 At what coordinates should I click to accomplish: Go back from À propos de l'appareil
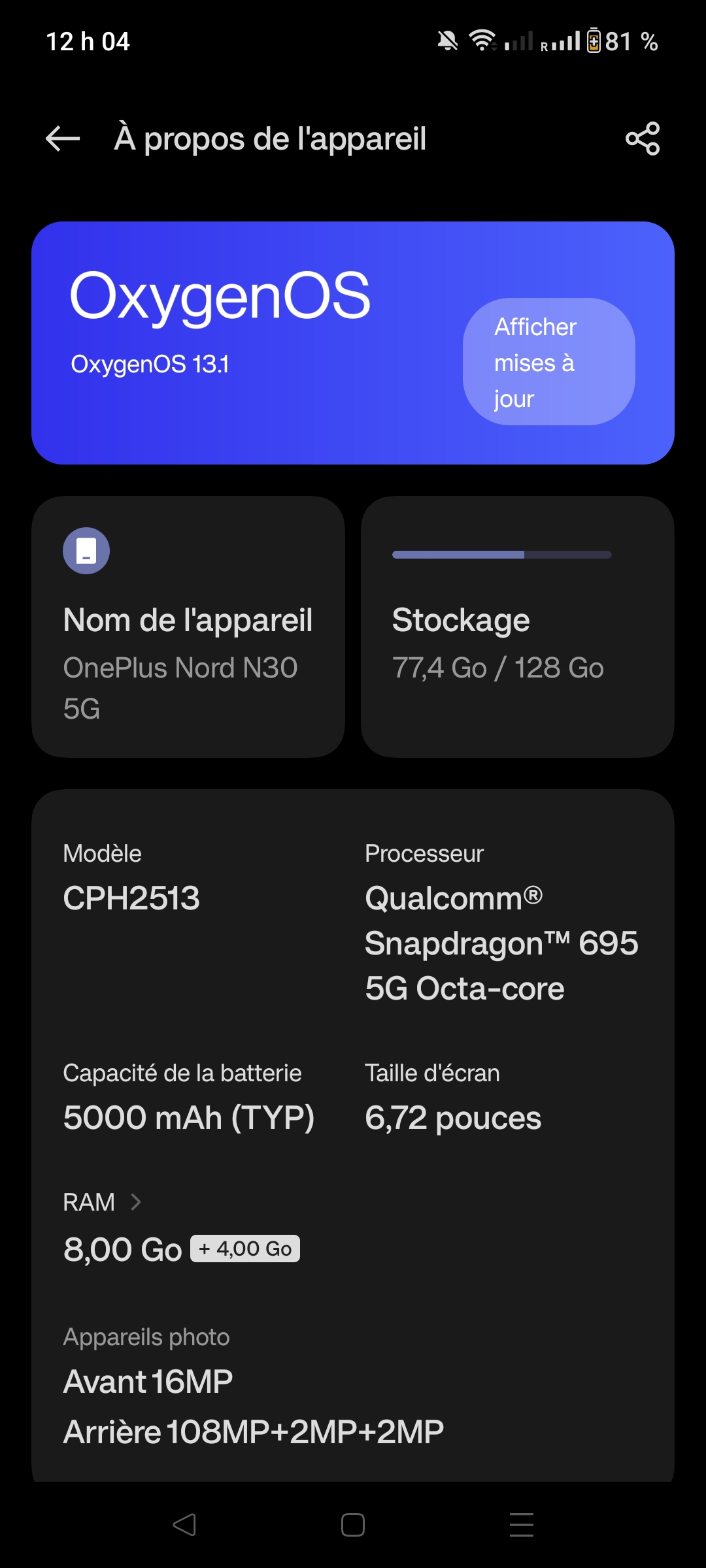63,139
